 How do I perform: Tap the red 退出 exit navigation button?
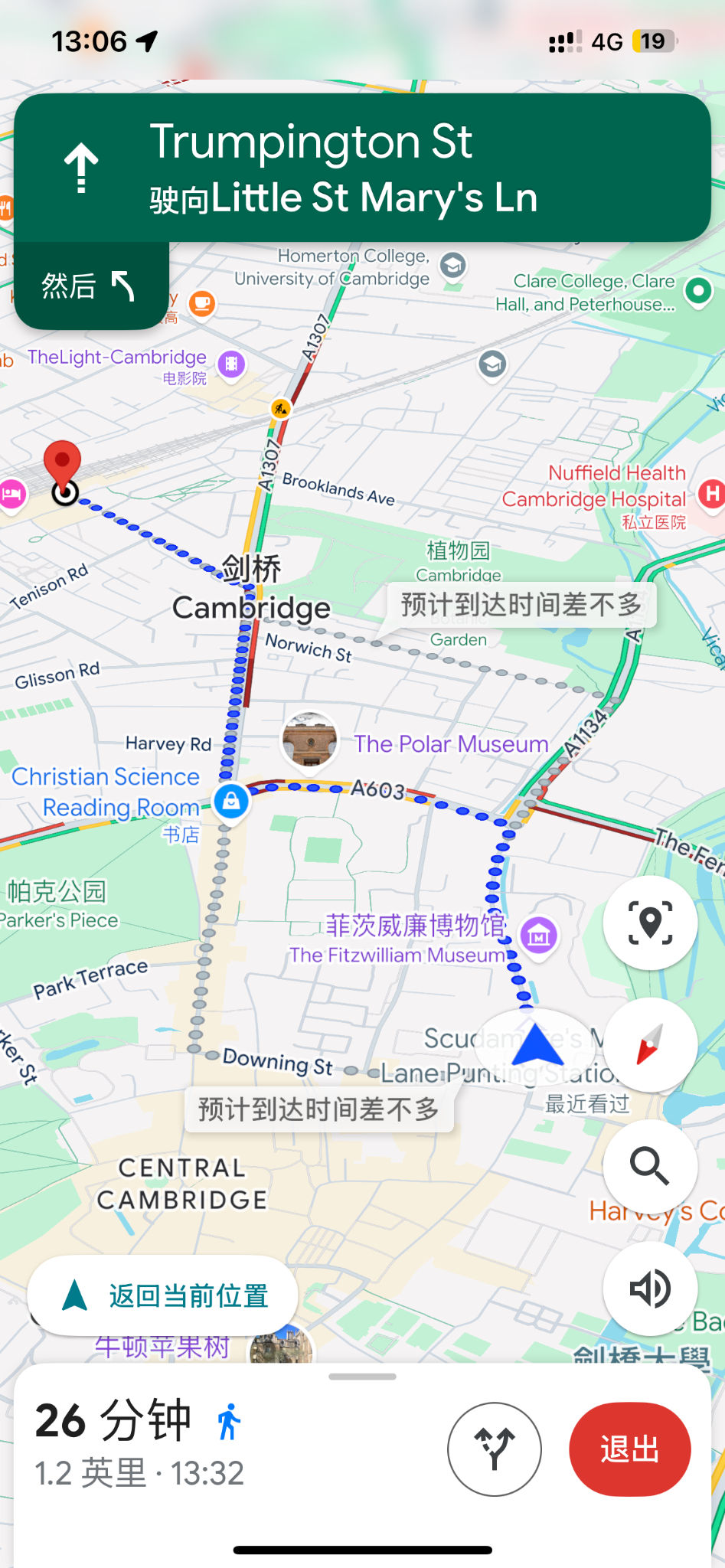[629, 1449]
